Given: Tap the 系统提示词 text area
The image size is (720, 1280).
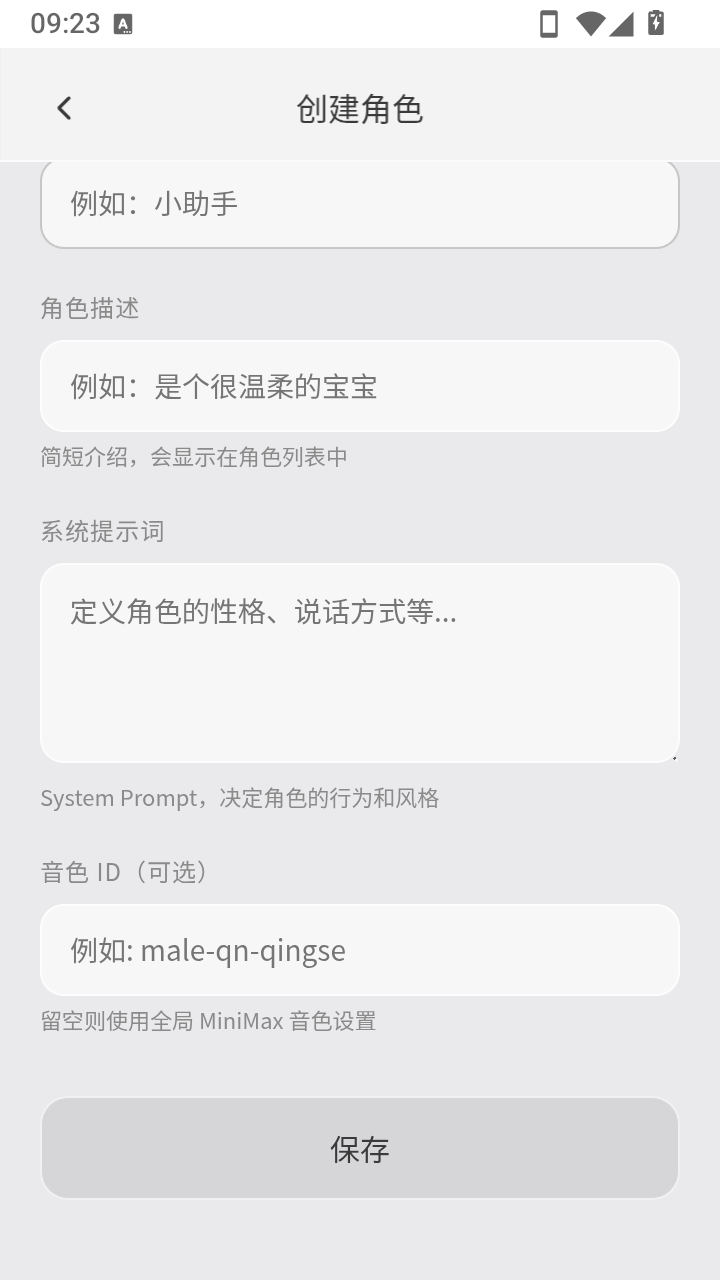Looking at the screenshot, I should (x=360, y=663).
